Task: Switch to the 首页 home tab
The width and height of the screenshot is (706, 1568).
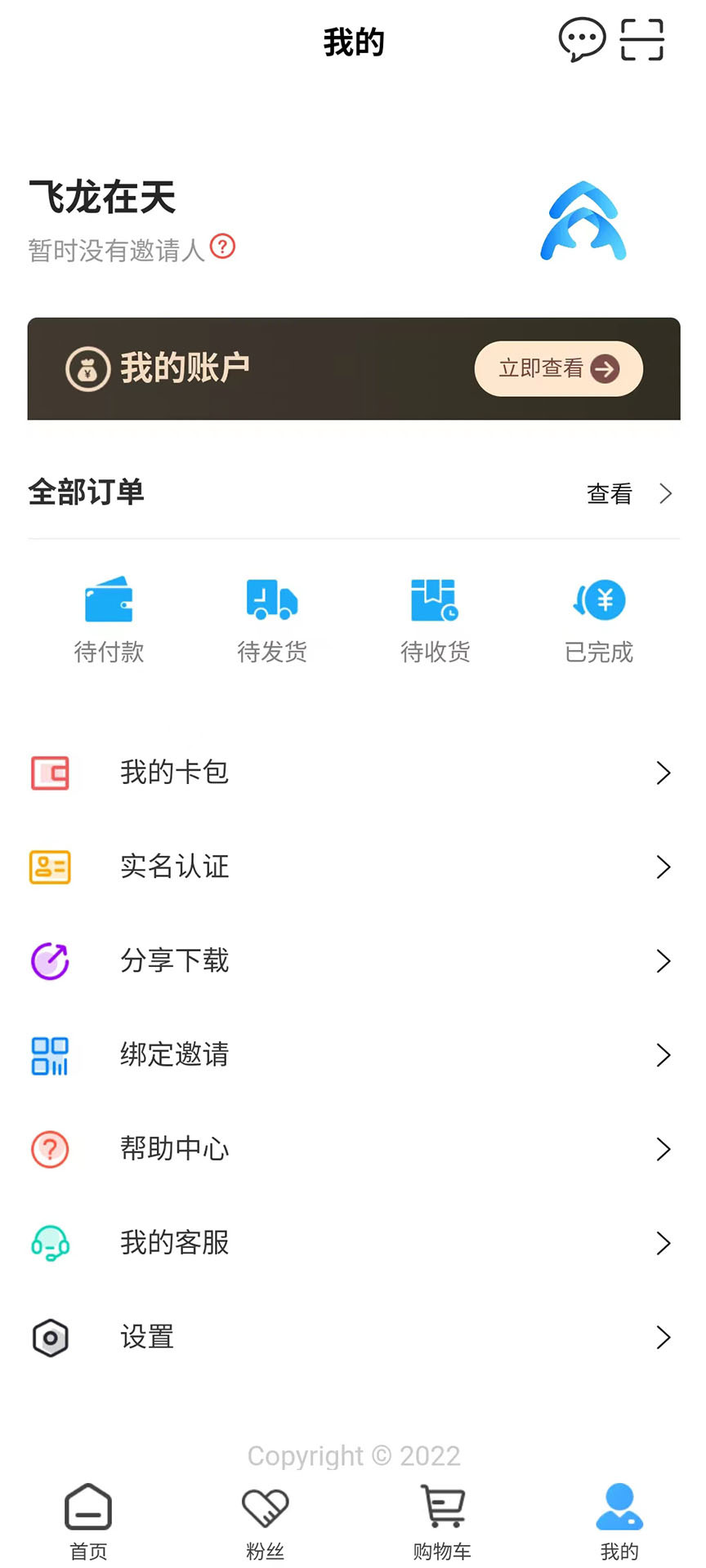Action: click(88, 1519)
